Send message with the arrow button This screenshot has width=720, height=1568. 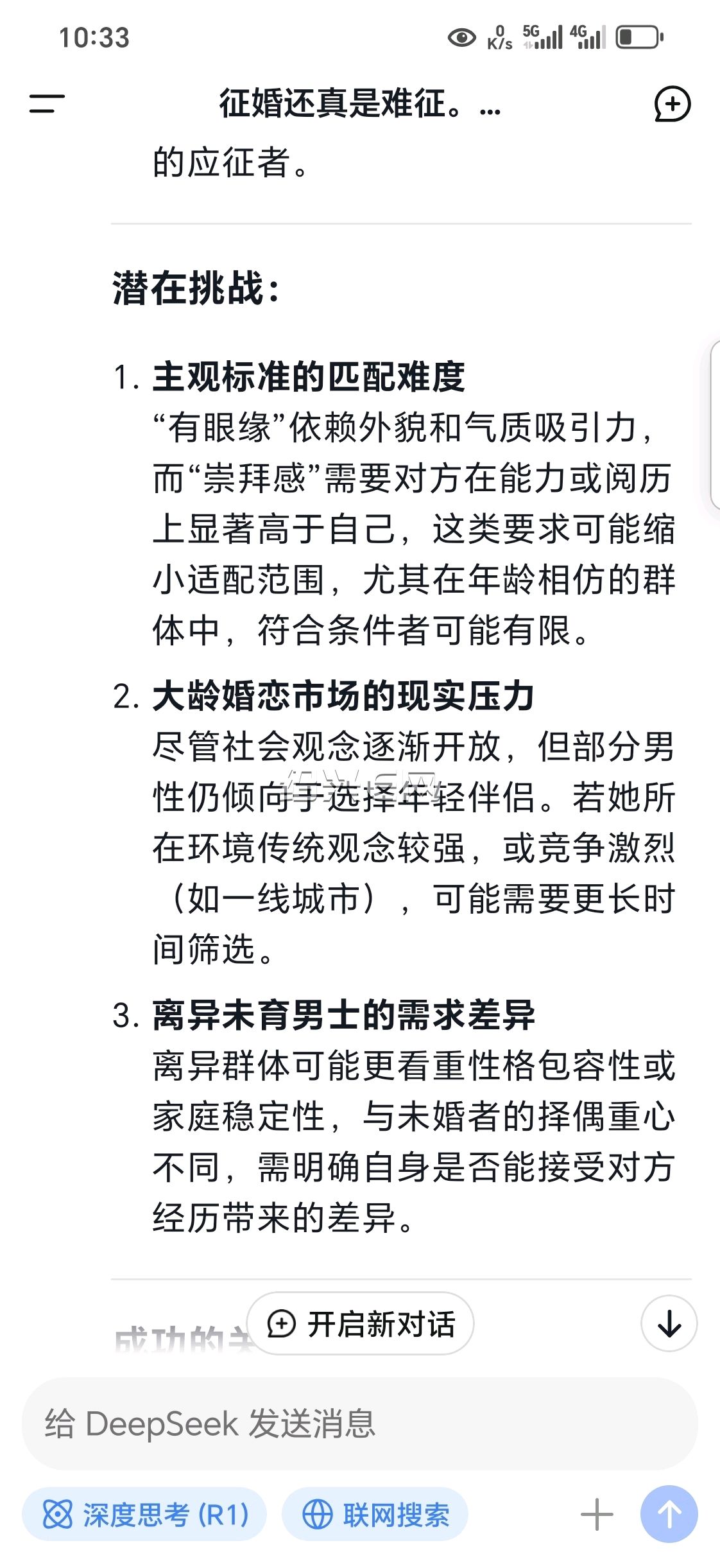[669, 1514]
